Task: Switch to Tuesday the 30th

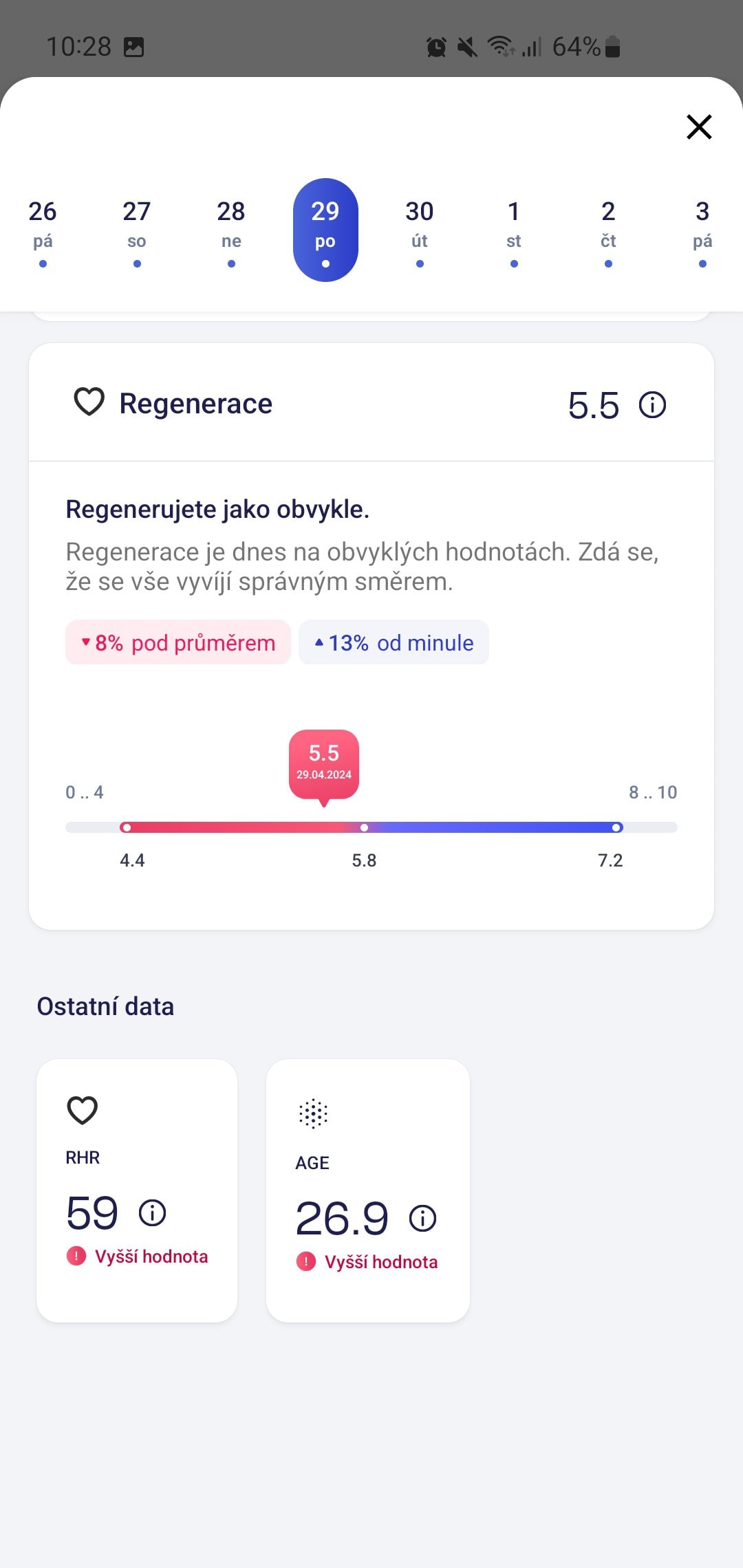Action: click(420, 230)
